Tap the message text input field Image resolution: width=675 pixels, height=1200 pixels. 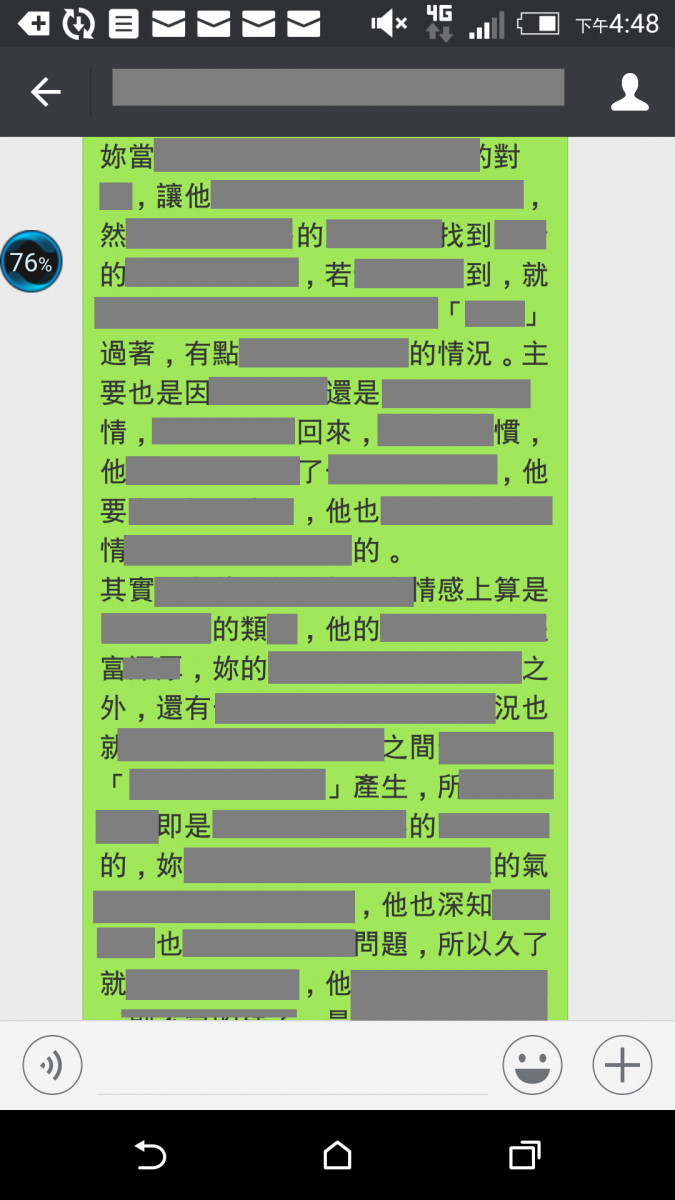tap(292, 1068)
